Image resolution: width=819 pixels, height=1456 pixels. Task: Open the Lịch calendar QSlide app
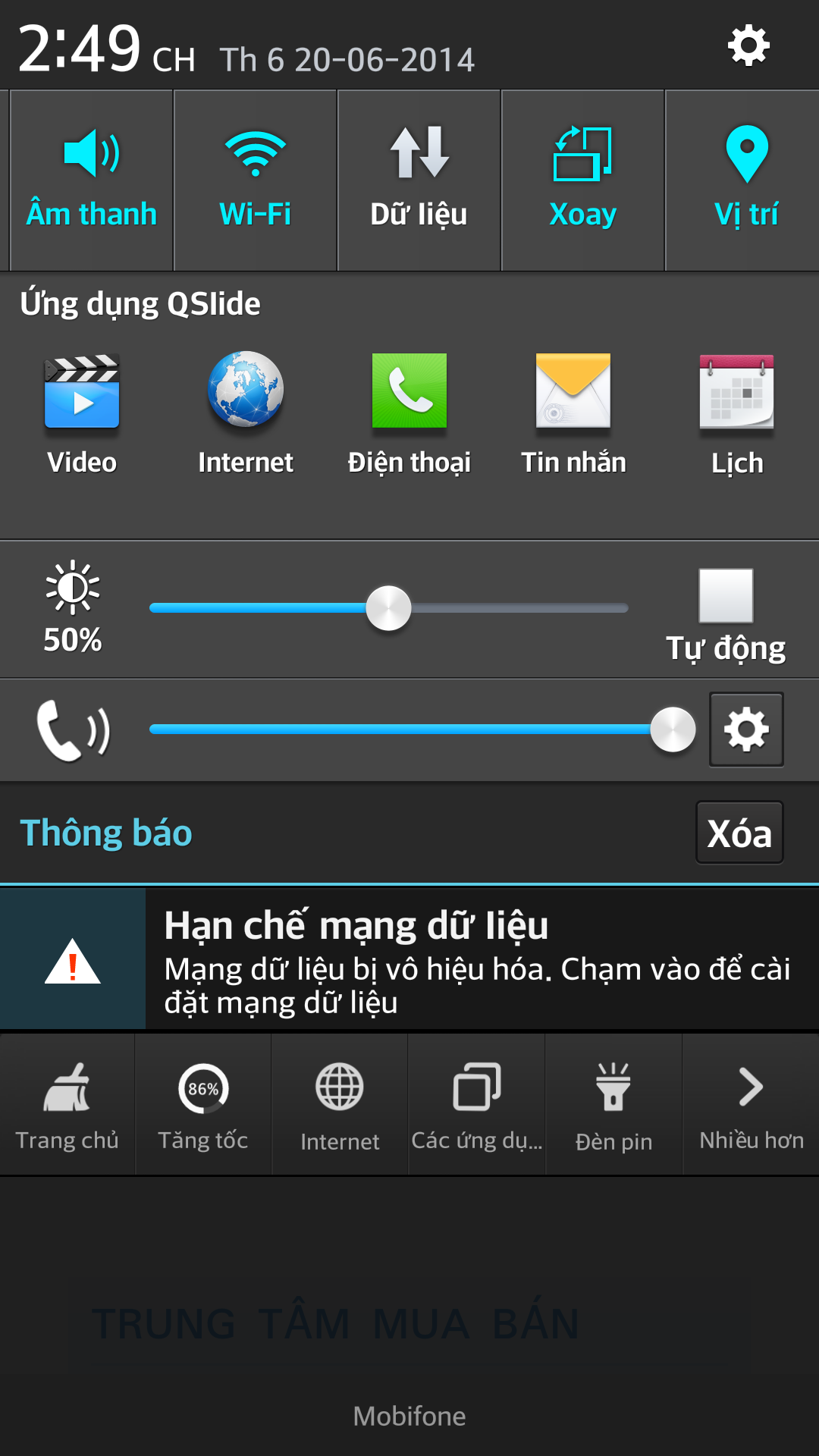click(737, 413)
